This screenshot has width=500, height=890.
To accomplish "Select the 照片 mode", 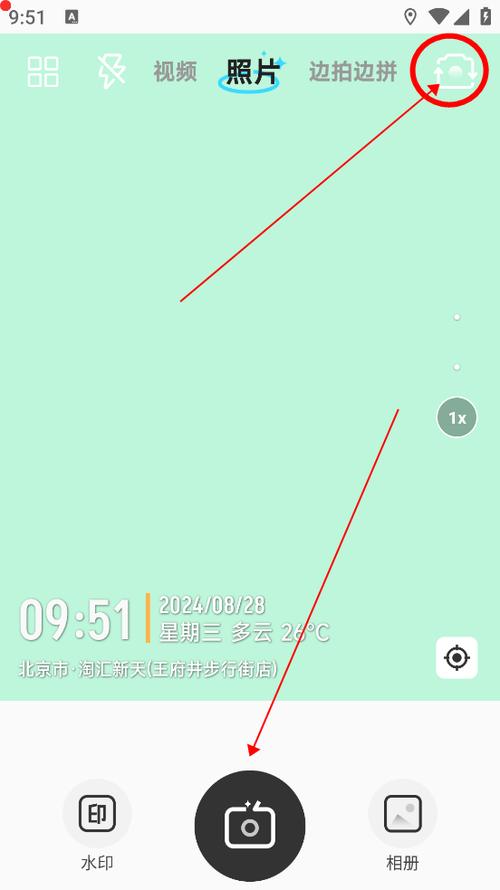I will point(252,72).
